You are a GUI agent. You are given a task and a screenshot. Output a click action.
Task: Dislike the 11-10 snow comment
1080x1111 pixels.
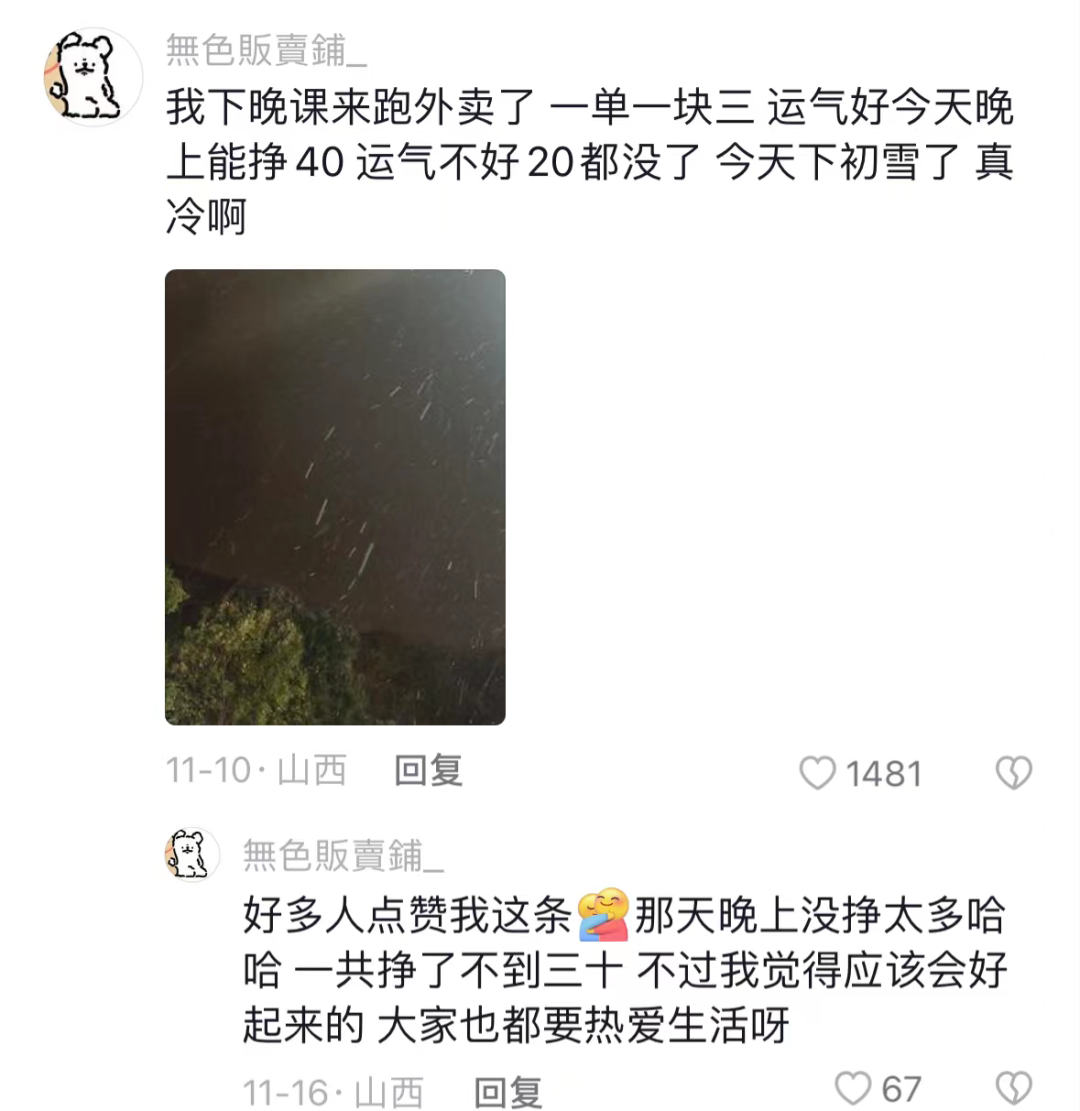pos(1014,772)
